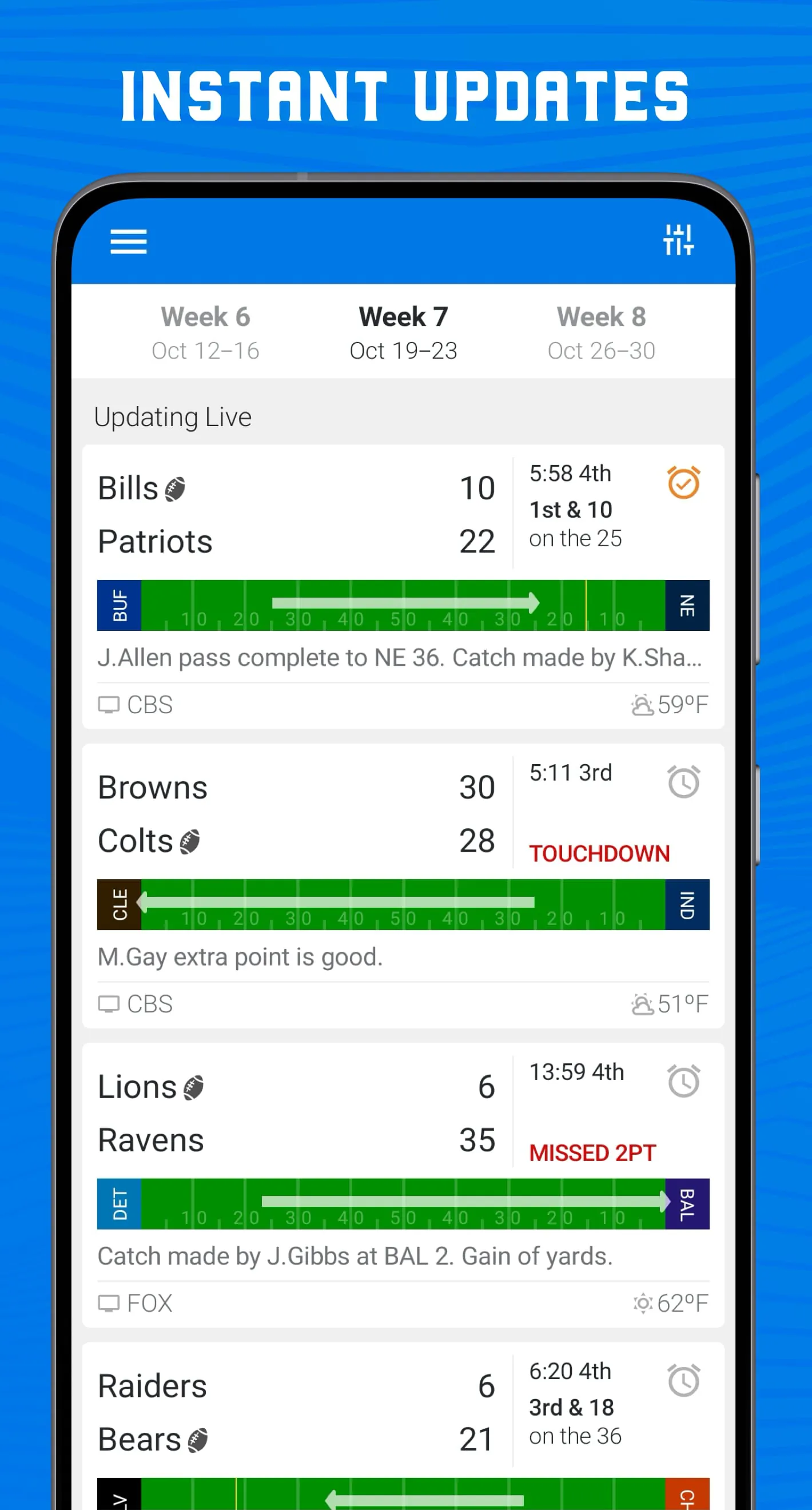
Task: Toggle the alarm notification on Lions-Ravens game
Action: [683, 1082]
